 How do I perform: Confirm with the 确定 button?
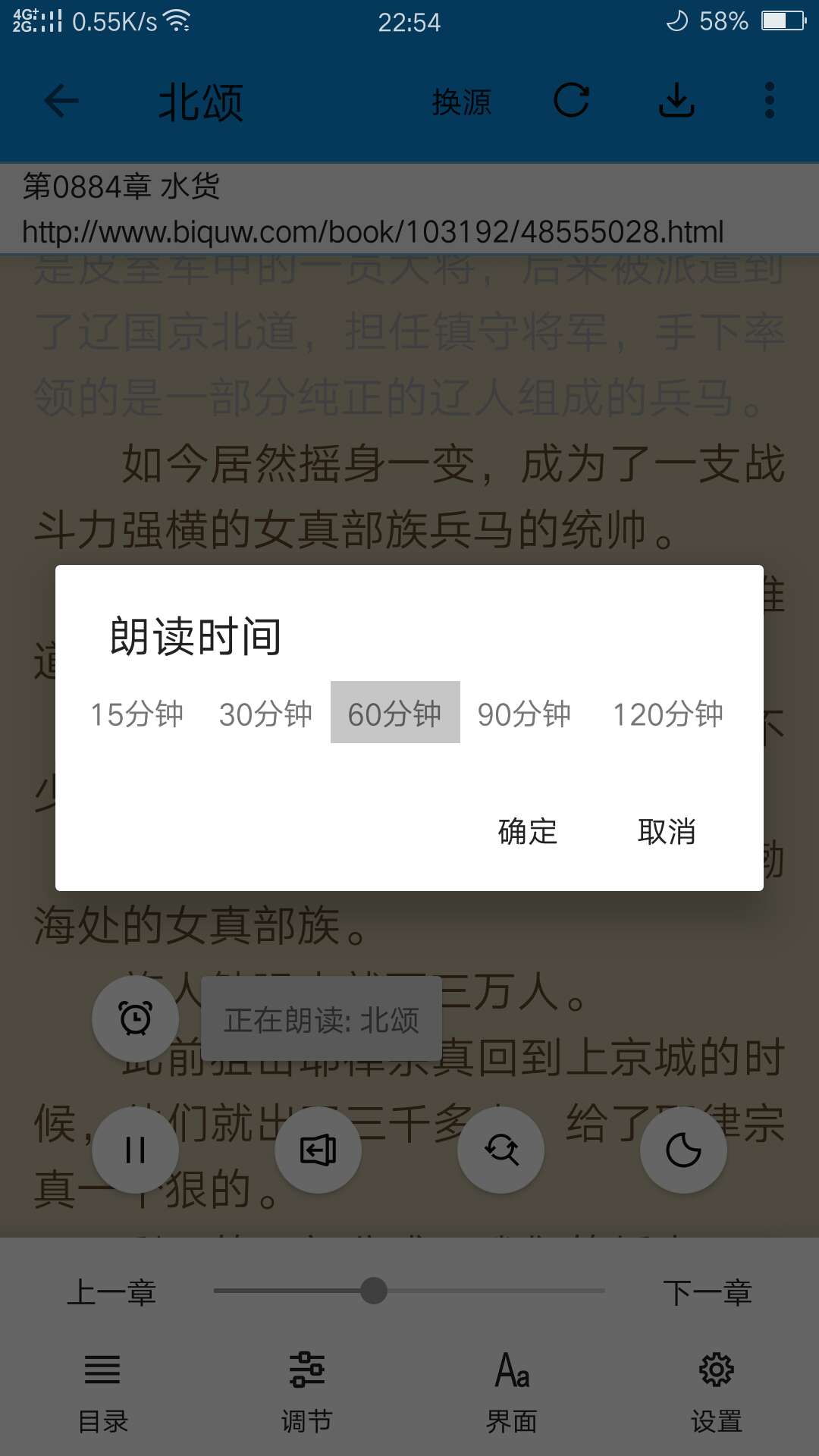pos(528,831)
